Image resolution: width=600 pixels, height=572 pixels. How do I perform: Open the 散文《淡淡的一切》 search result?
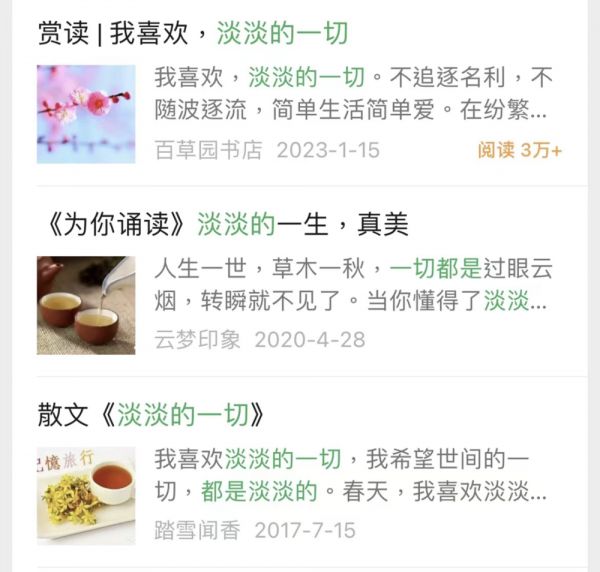[151, 414]
